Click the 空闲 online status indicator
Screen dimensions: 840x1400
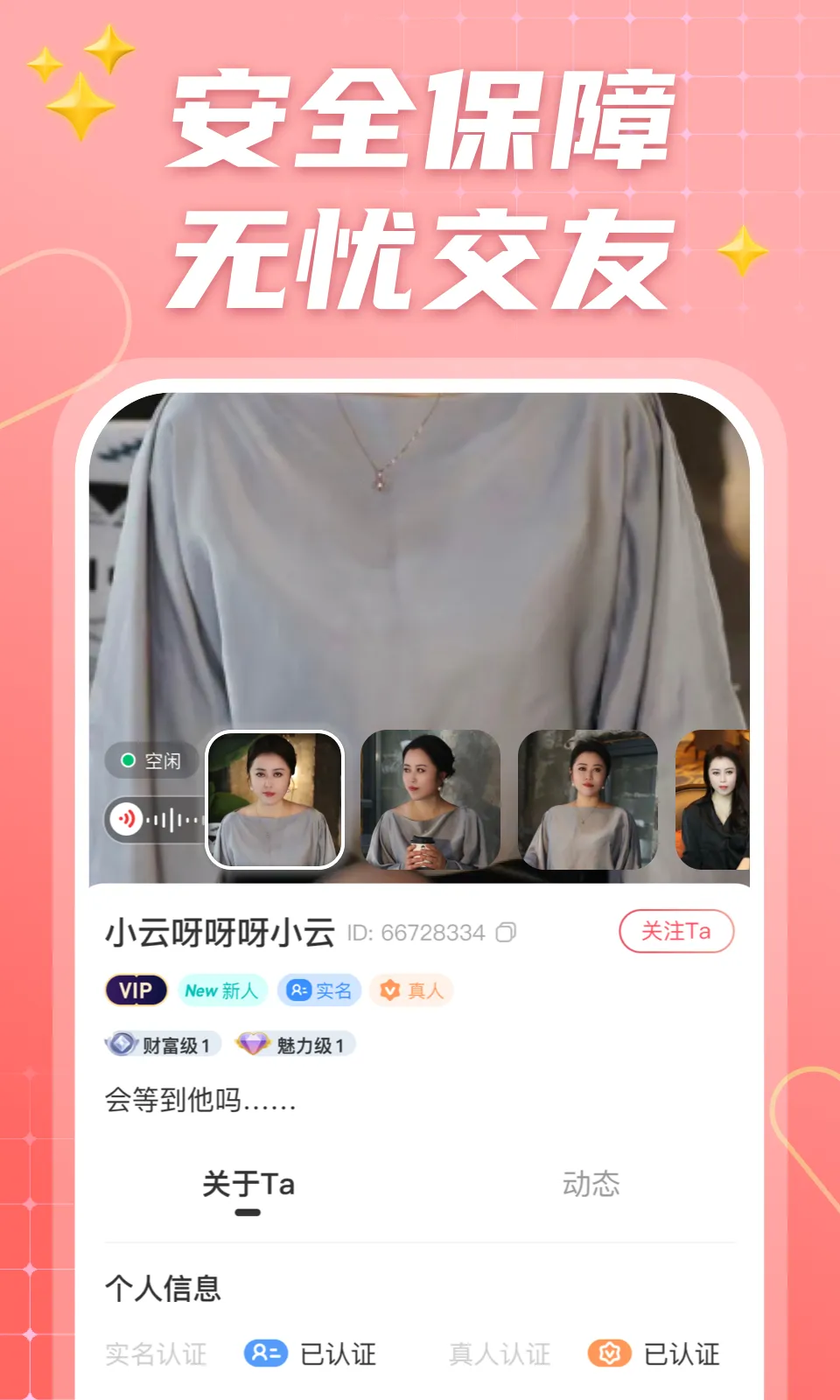coord(150,760)
